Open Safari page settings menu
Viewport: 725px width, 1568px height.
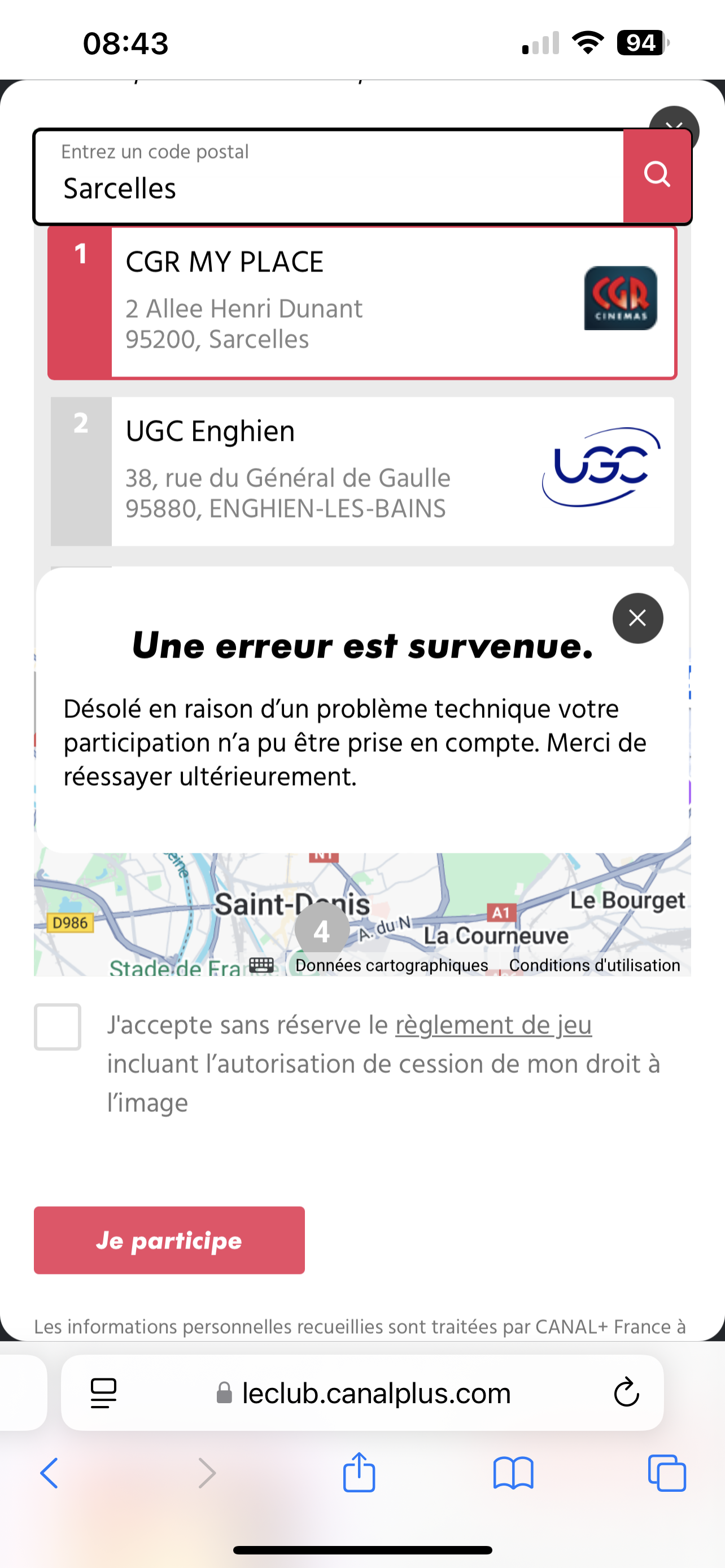coord(103,1392)
